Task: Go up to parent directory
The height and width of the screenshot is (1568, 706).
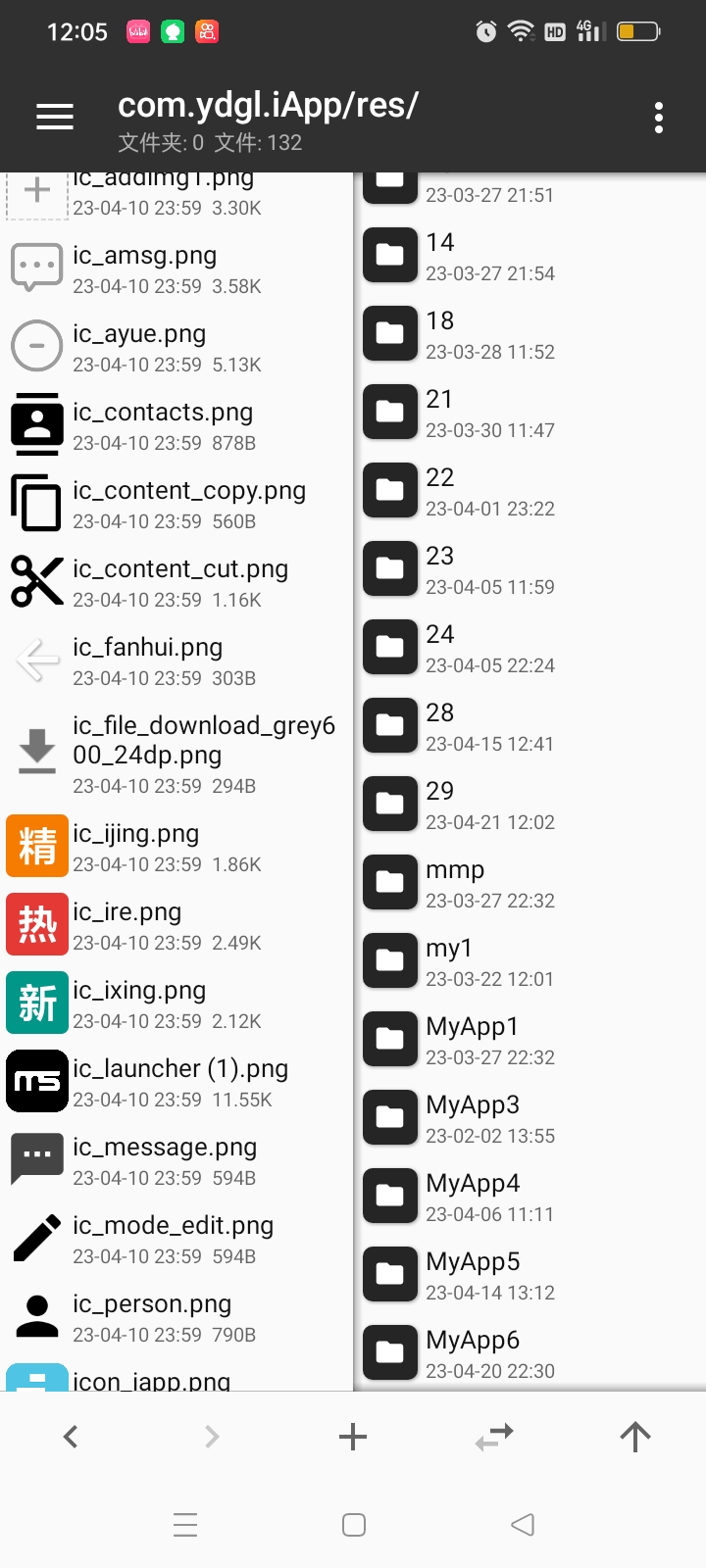Action: click(635, 1437)
